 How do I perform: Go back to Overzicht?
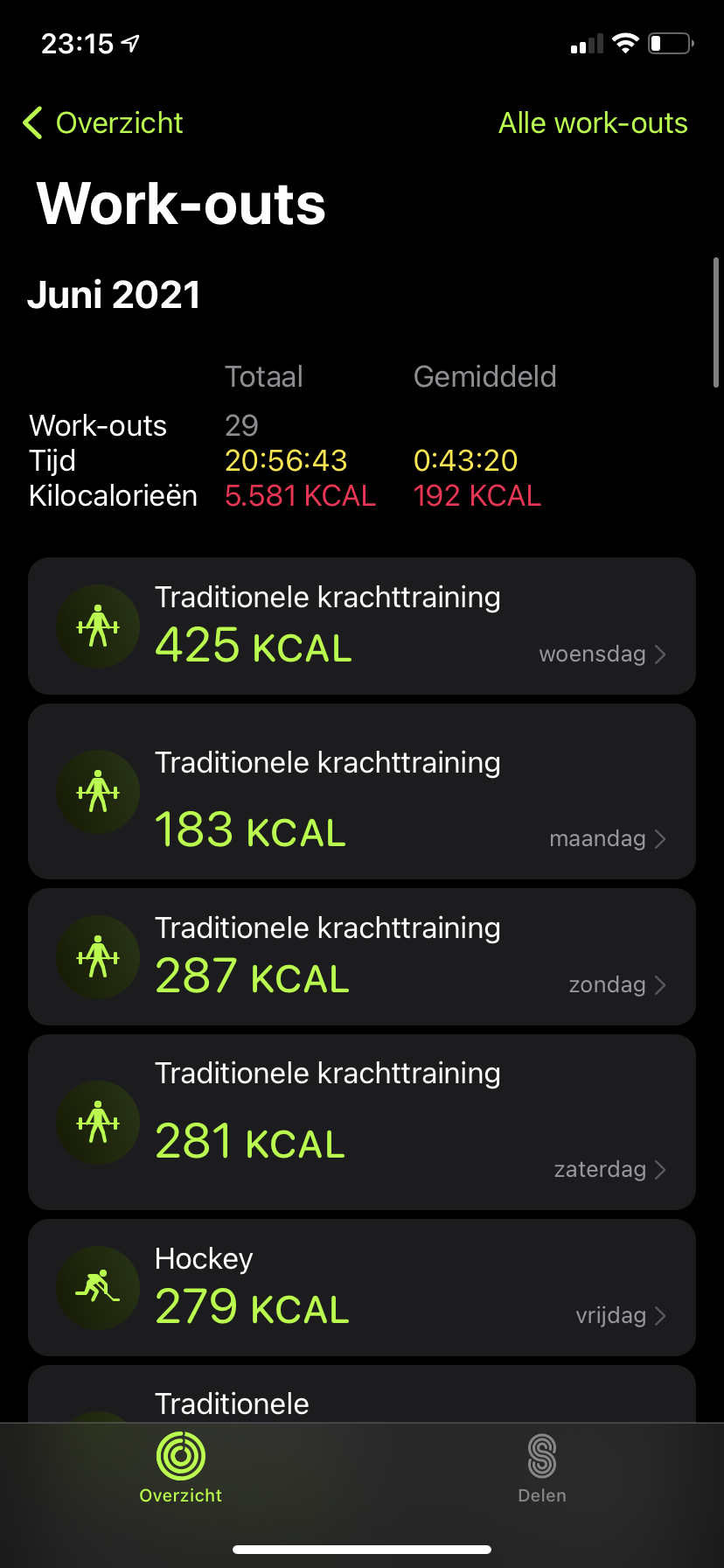103,123
